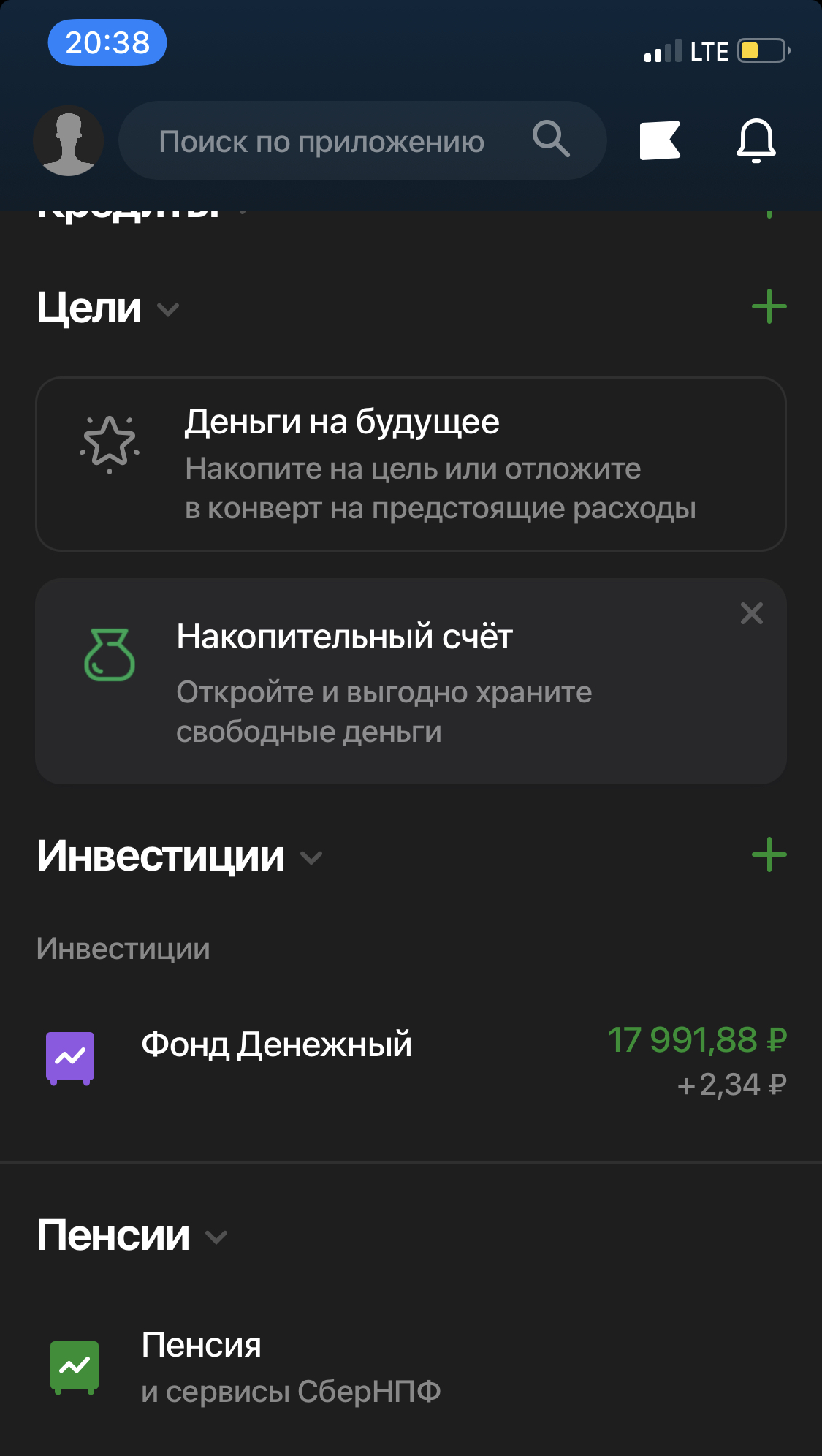Open the Деньги на будущее card
The height and width of the screenshot is (1456, 822).
[411, 464]
